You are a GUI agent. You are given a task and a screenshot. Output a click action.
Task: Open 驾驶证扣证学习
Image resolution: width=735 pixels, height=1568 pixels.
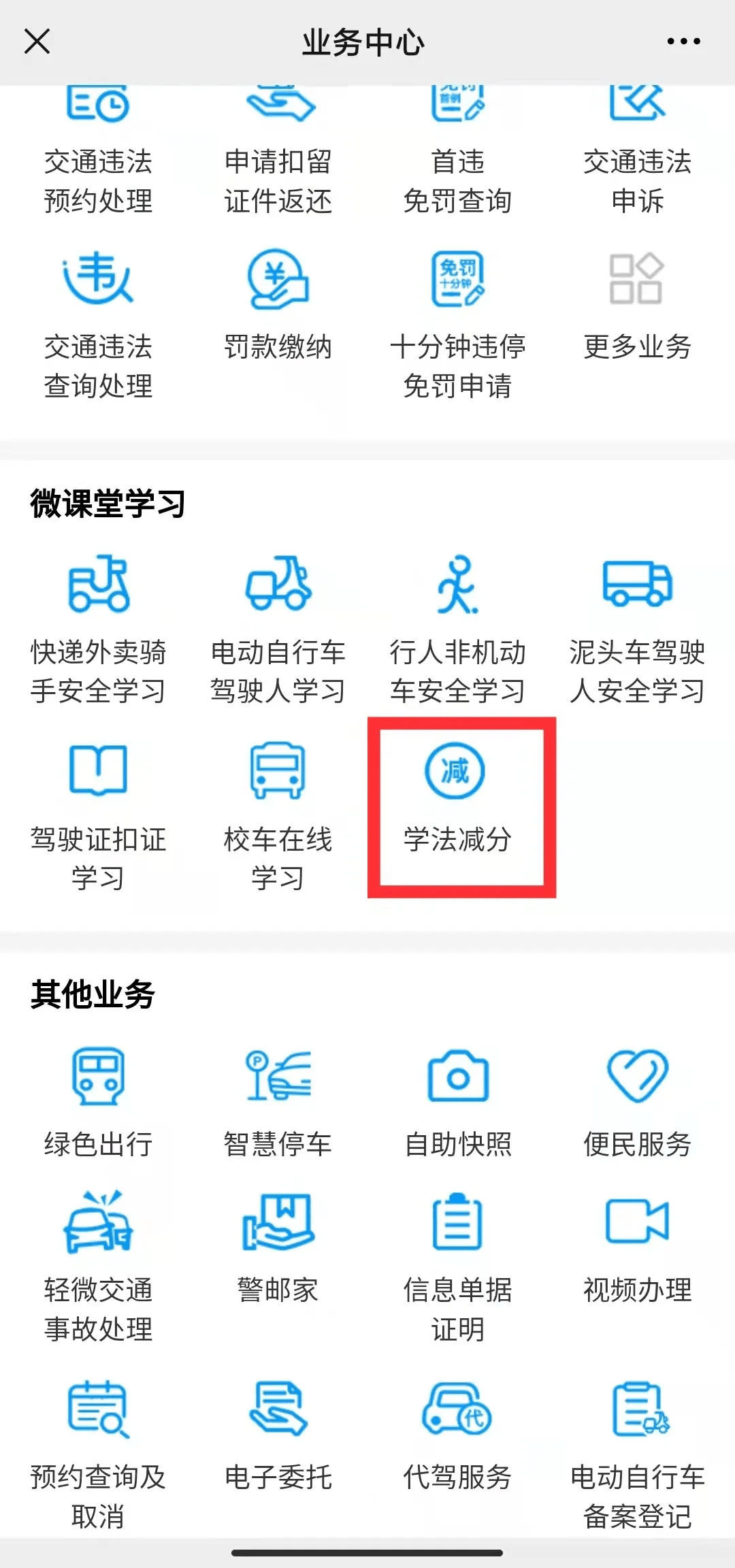click(99, 810)
